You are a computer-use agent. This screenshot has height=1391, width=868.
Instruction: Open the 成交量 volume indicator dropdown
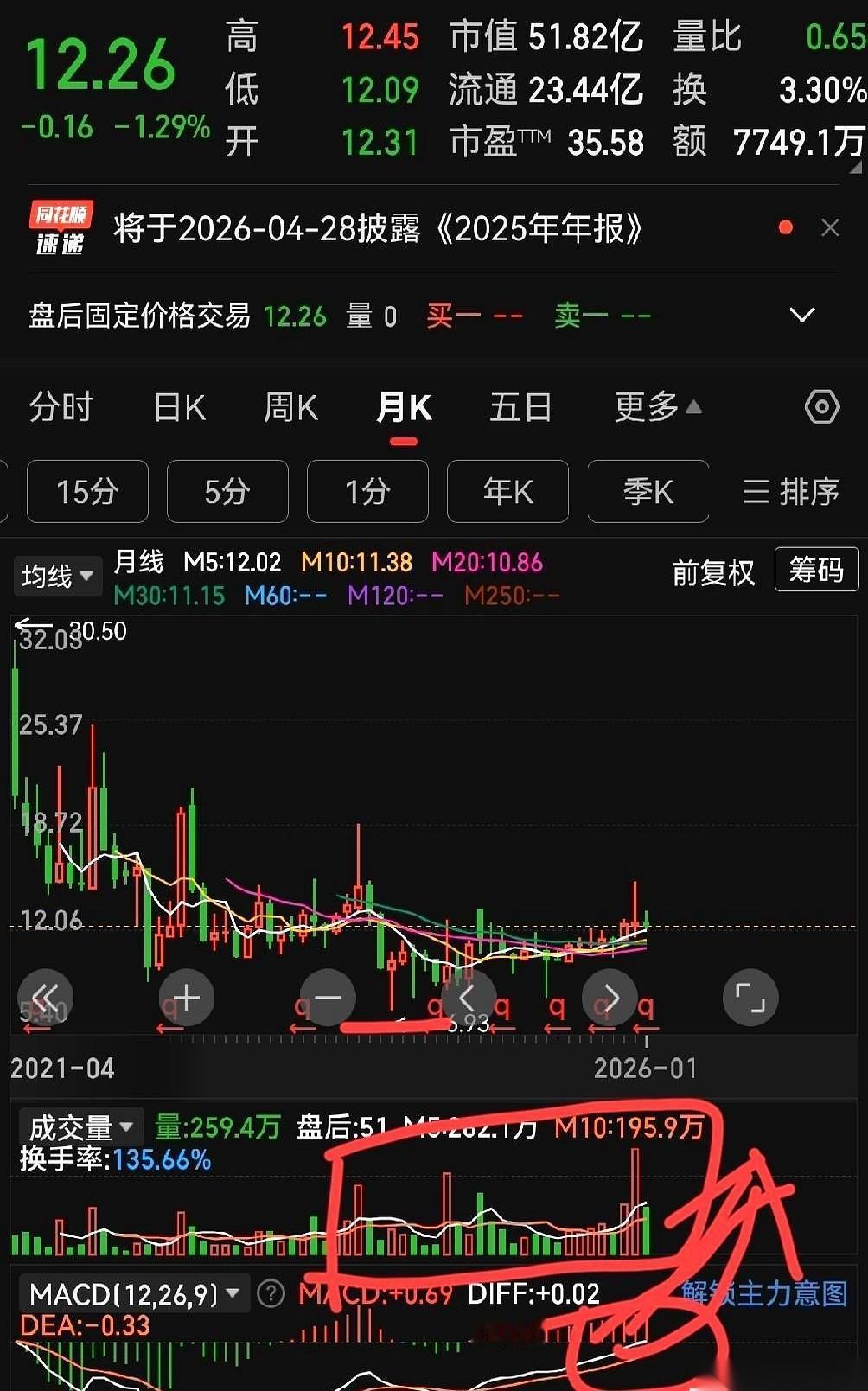point(80,1126)
